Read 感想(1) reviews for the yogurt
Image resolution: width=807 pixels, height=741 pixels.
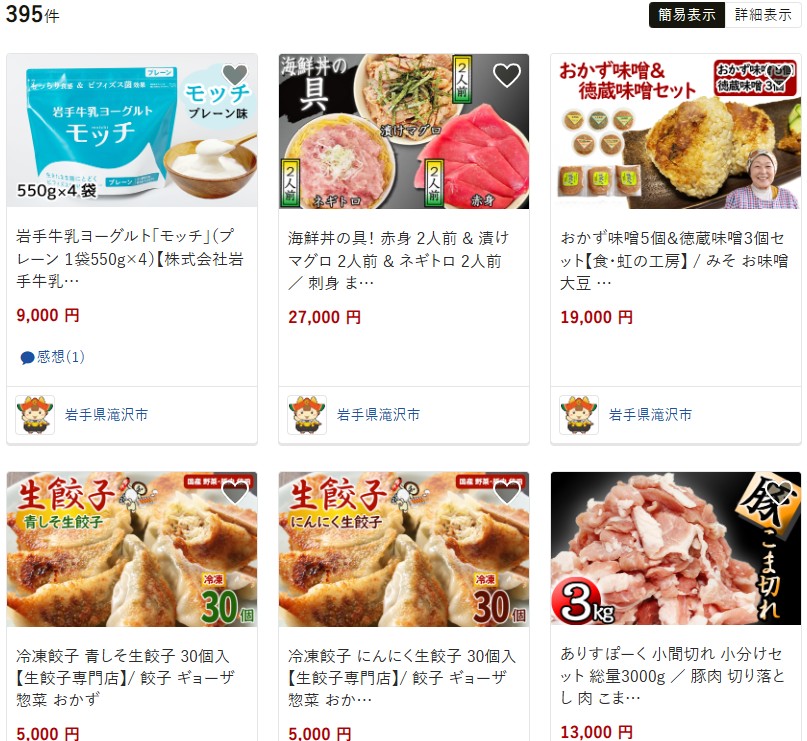pyautogui.click(x=53, y=357)
